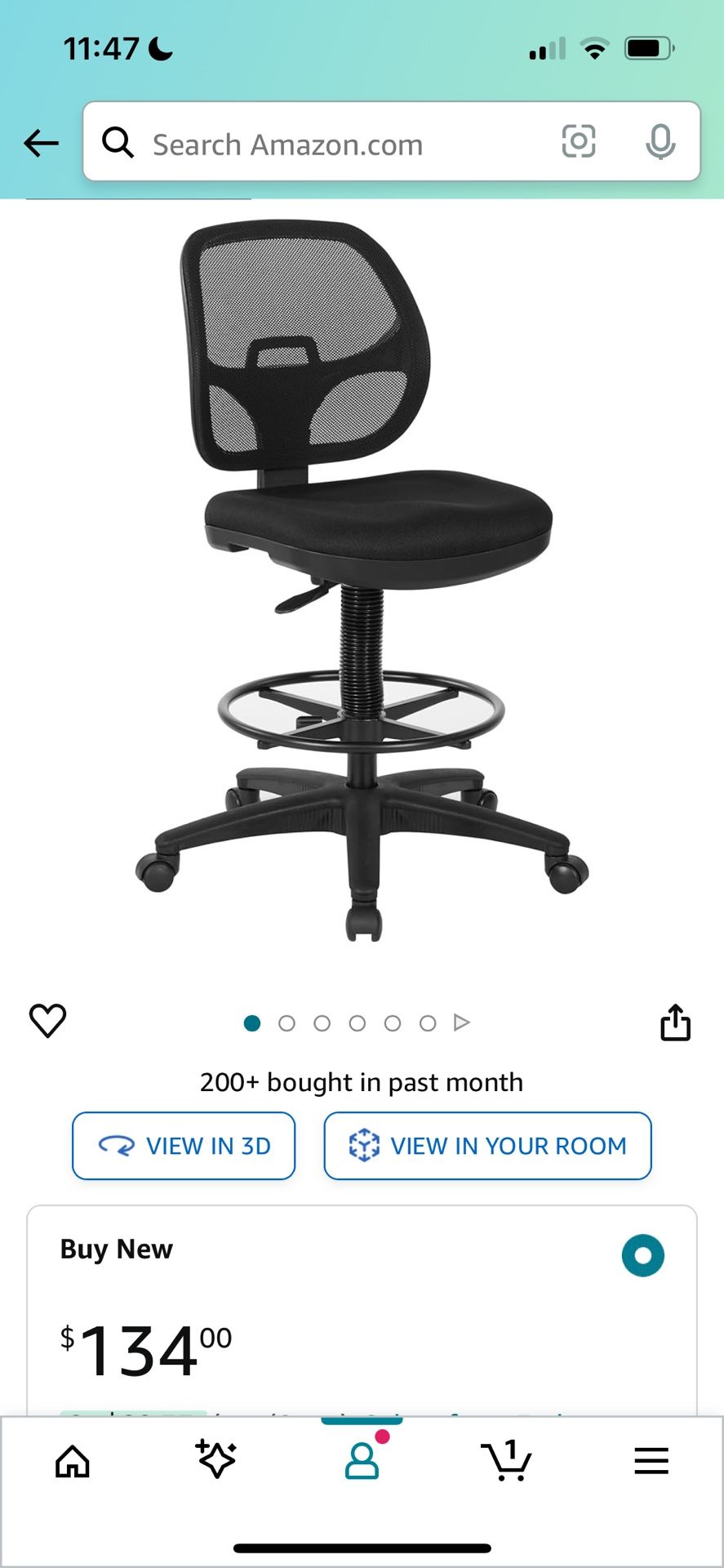Share this product

(675, 1022)
